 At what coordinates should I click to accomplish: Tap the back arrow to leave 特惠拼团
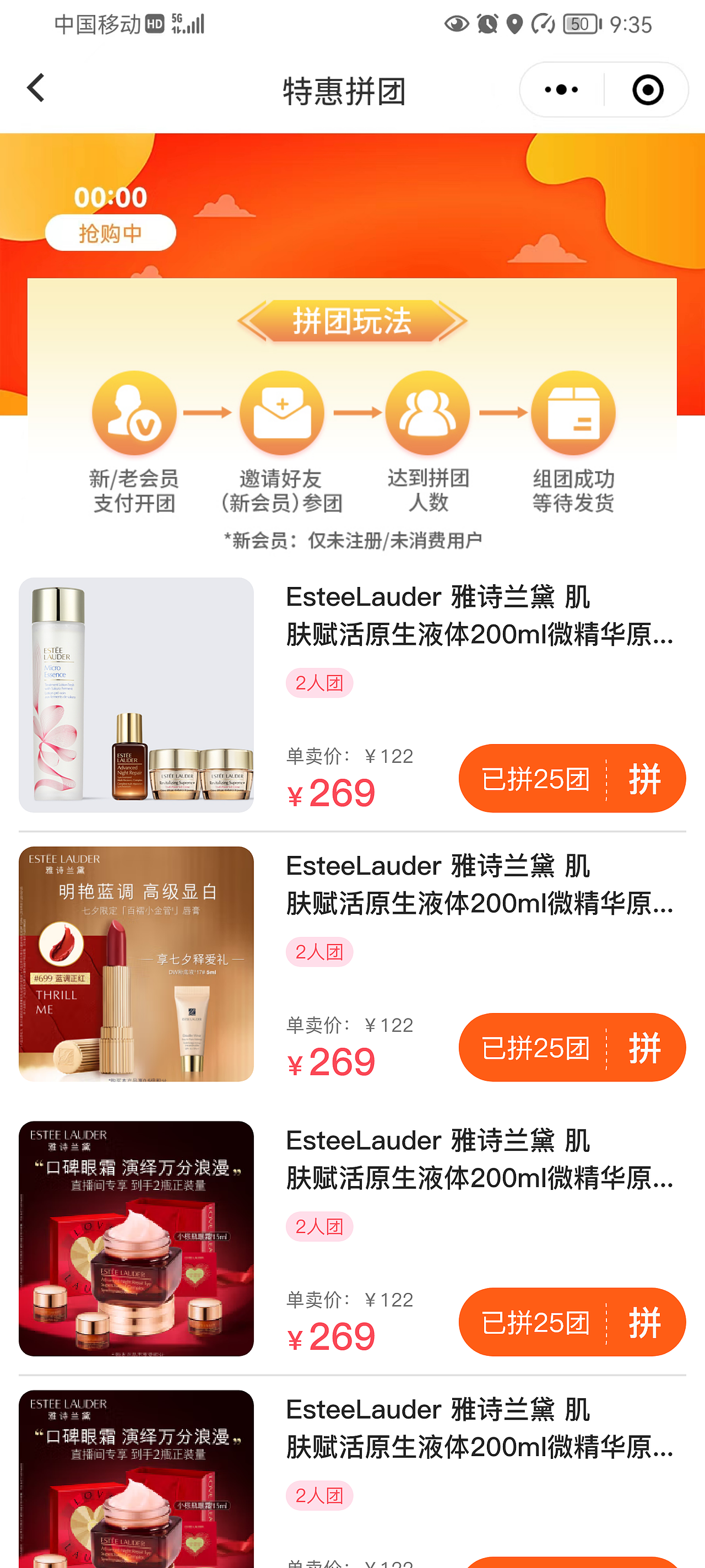[35, 88]
